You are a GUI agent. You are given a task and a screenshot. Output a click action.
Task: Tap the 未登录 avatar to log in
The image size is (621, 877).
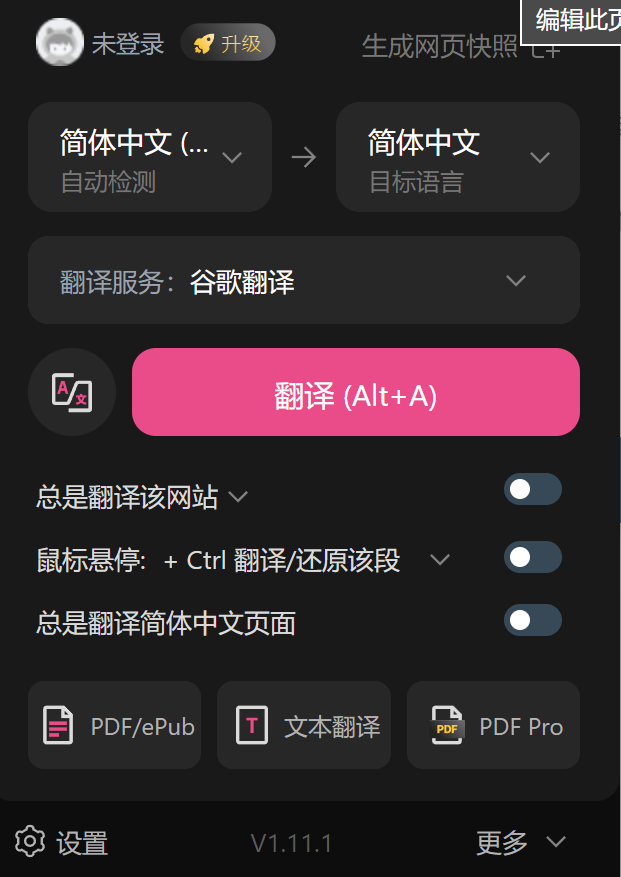click(x=59, y=43)
